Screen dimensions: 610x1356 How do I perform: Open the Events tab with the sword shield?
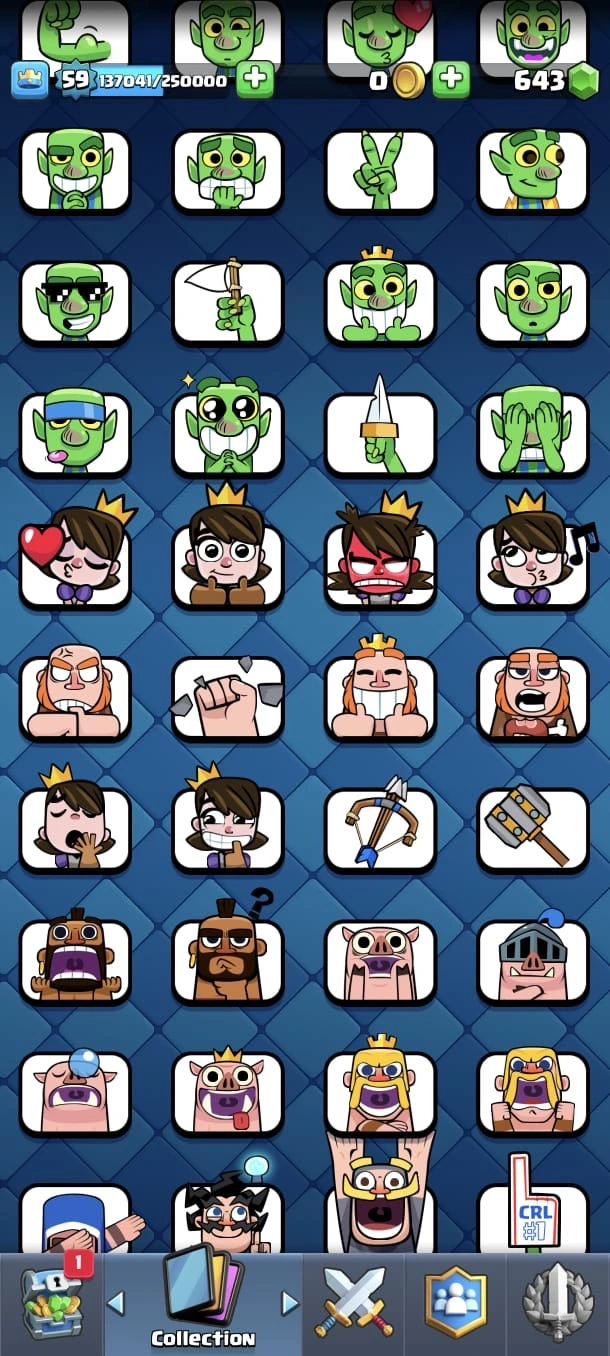(x=559, y=1302)
